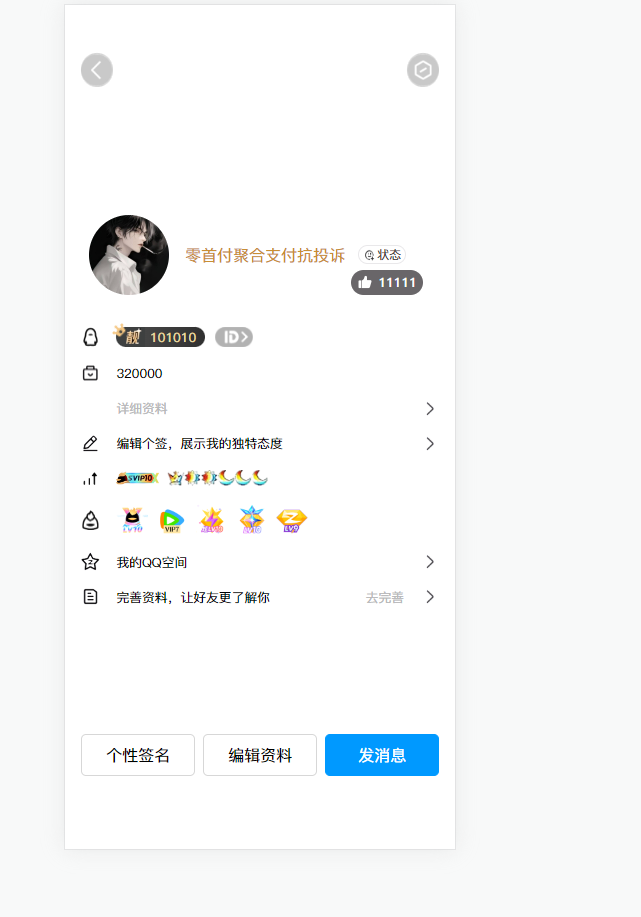Open the ID badge next to 101010
Viewport: 641px width, 917px height.
pos(234,337)
